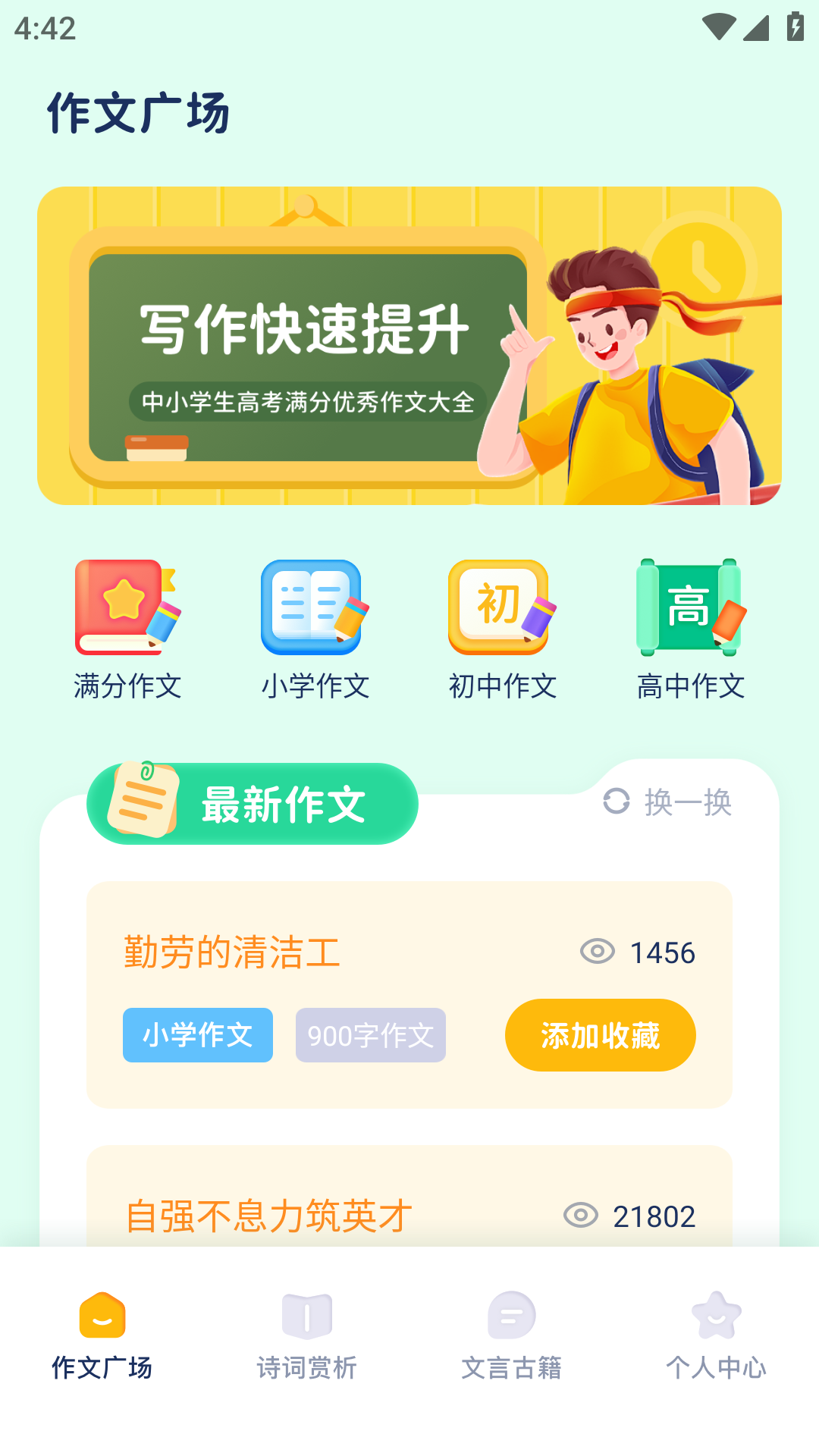Image resolution: width=819 pixels, height=1456 pixels.
Task: Open 小学作文 category
Action: (x=315, y=629)
